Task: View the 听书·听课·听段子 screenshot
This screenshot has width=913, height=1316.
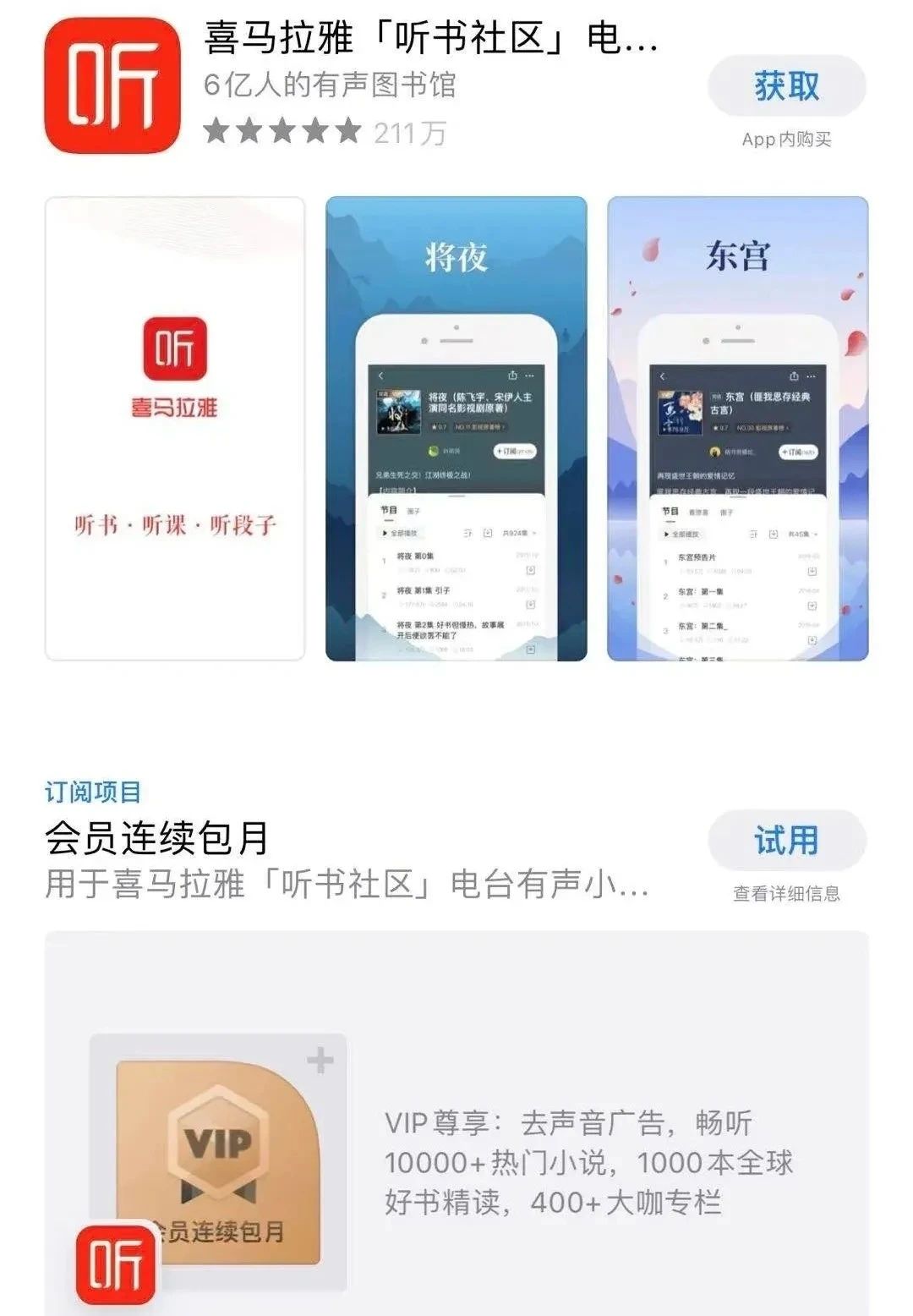Action: (175, 429)
